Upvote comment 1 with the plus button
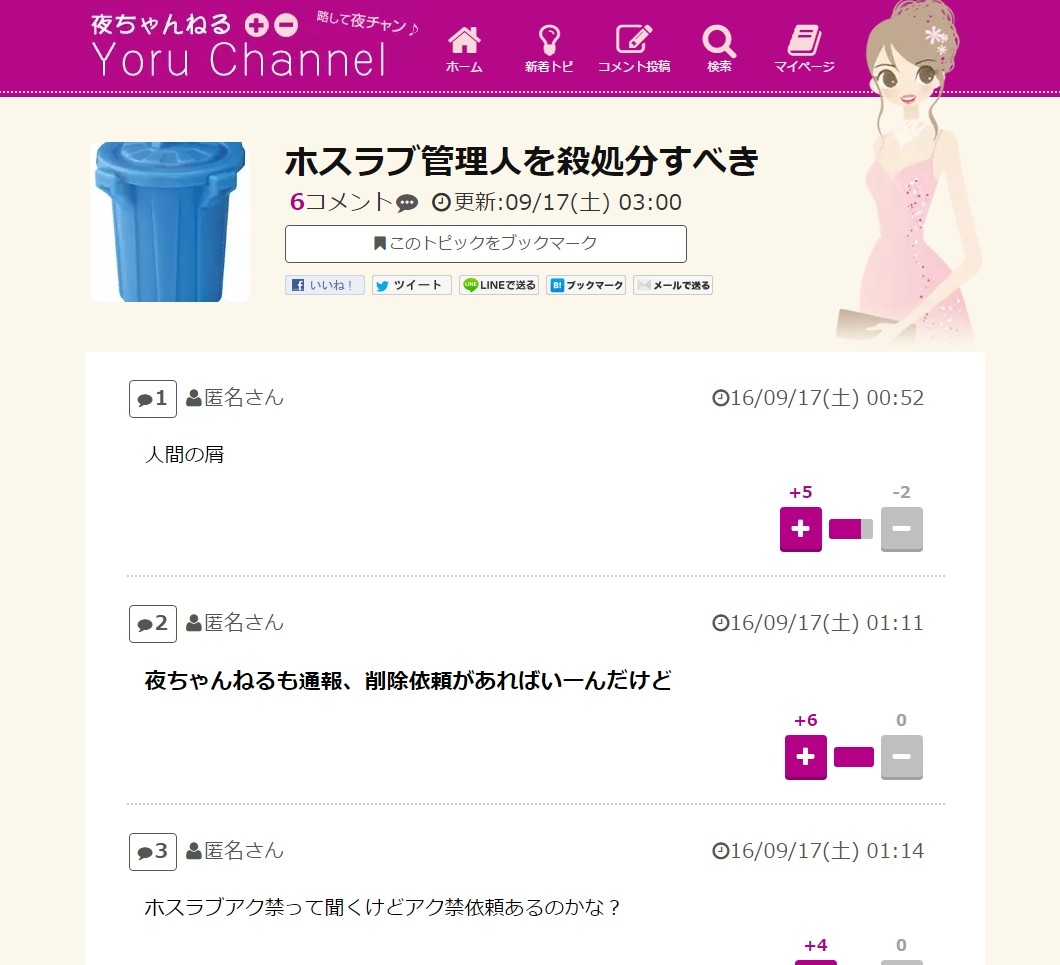This screenshot has width=1060, height=965. (x=801, y=529)
